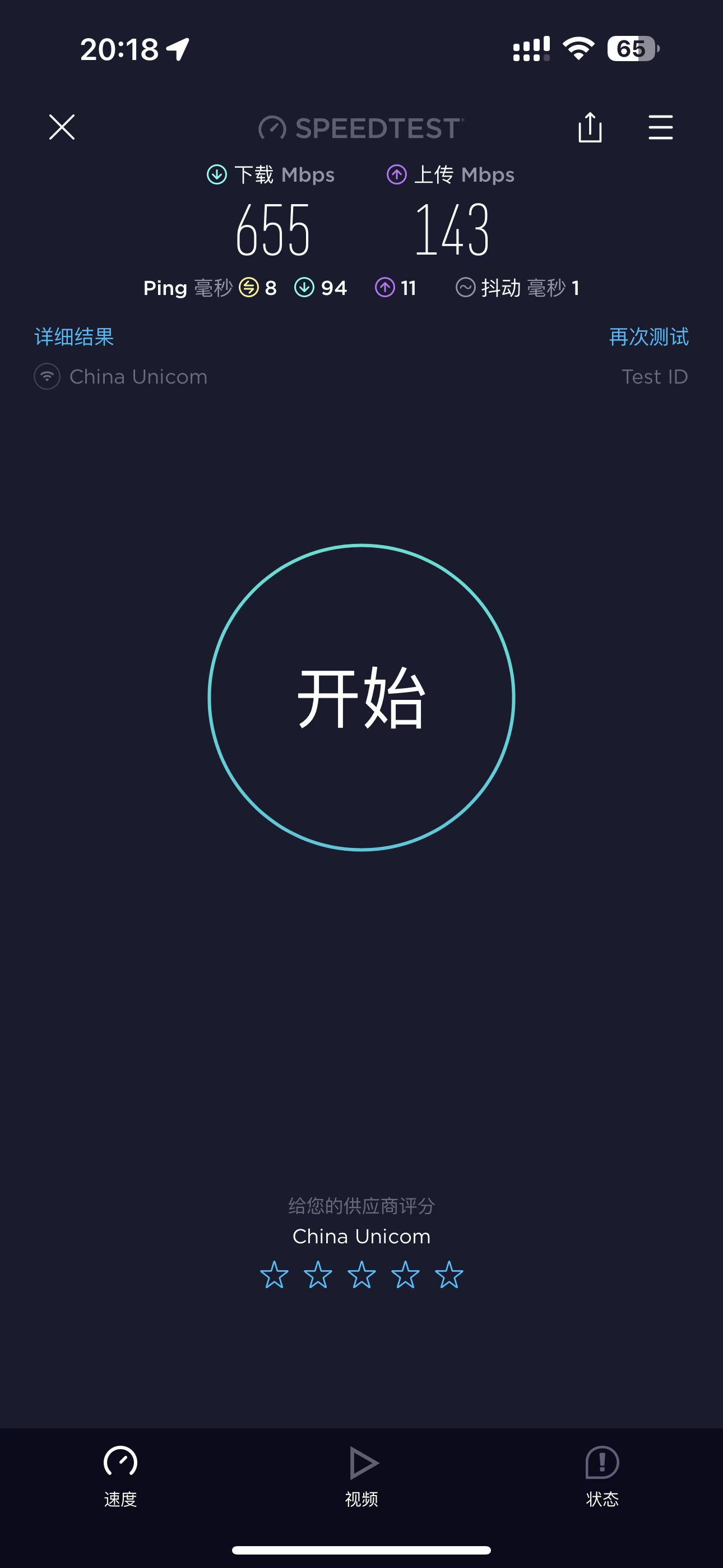This screenshot has width=723, height=1568.
Task: Start the test with 开始 button
Action: [x=361, y=697]
